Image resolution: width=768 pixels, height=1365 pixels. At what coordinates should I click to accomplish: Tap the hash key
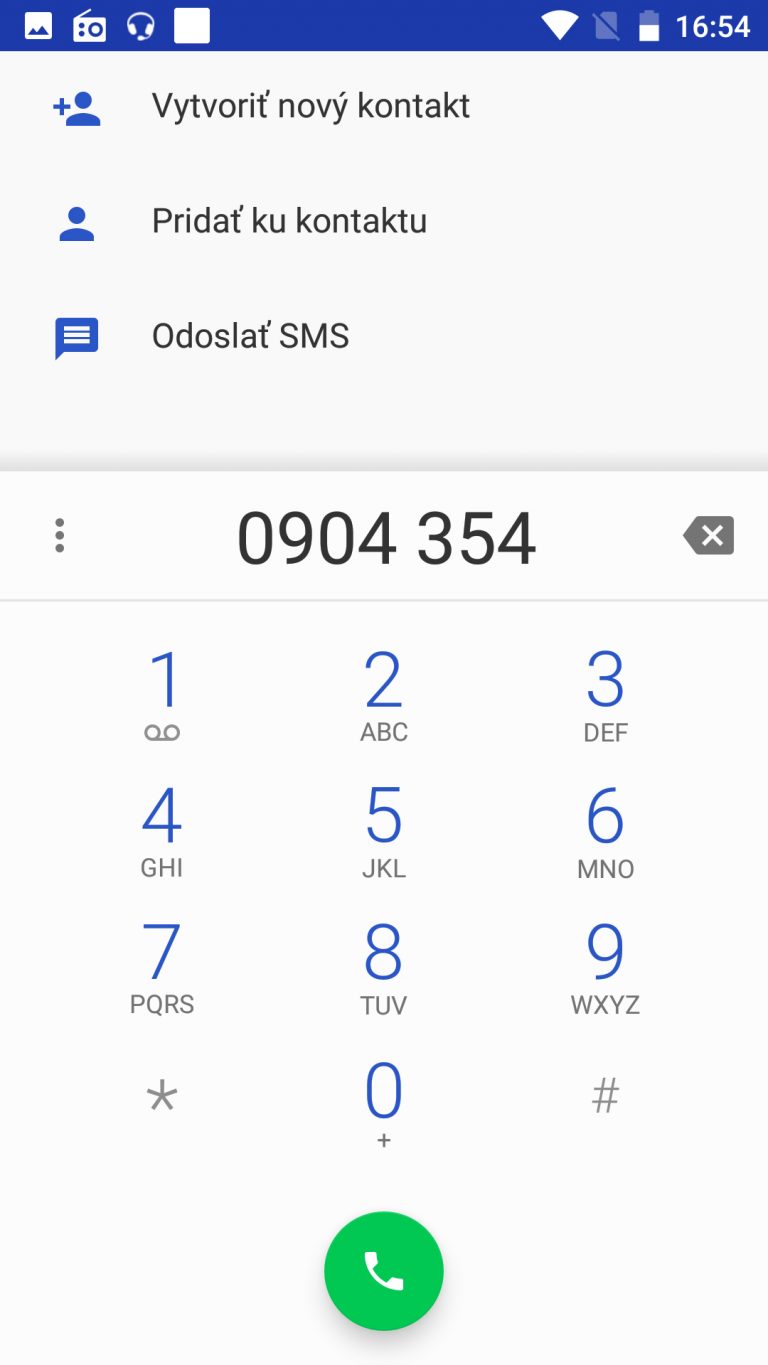605,1098
